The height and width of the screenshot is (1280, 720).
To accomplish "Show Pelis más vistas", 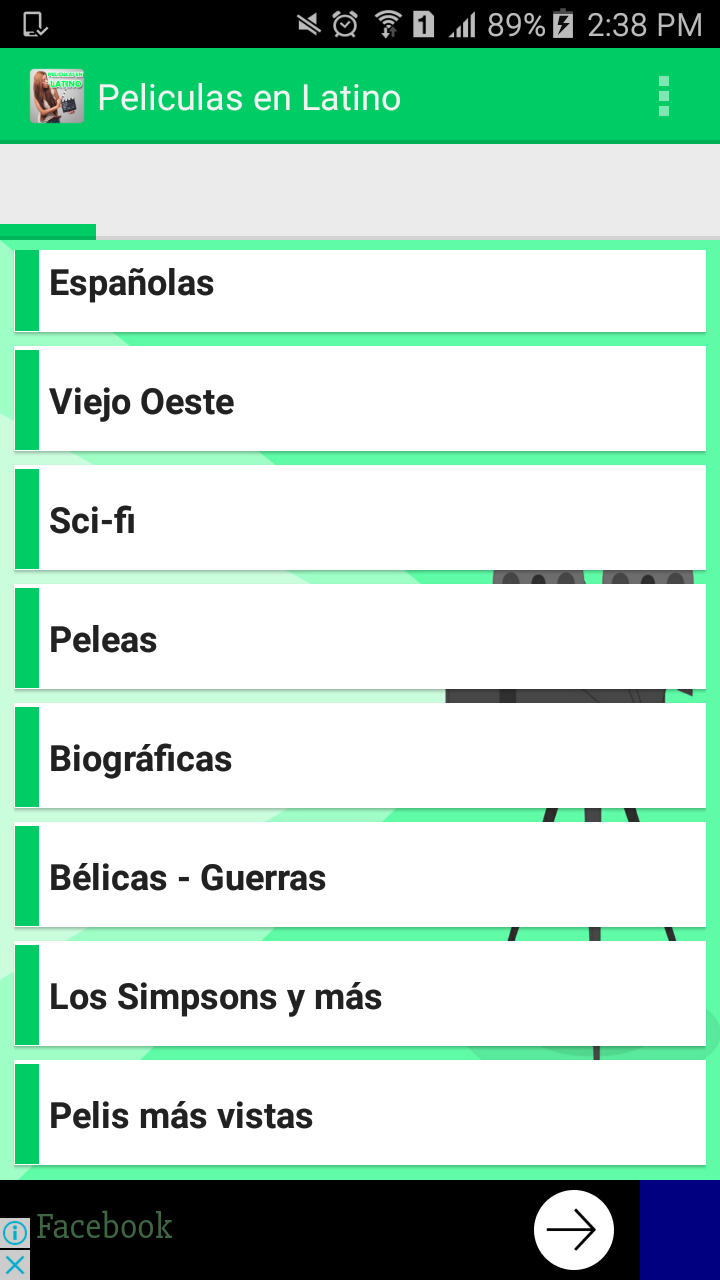I will coord(360,1114).
